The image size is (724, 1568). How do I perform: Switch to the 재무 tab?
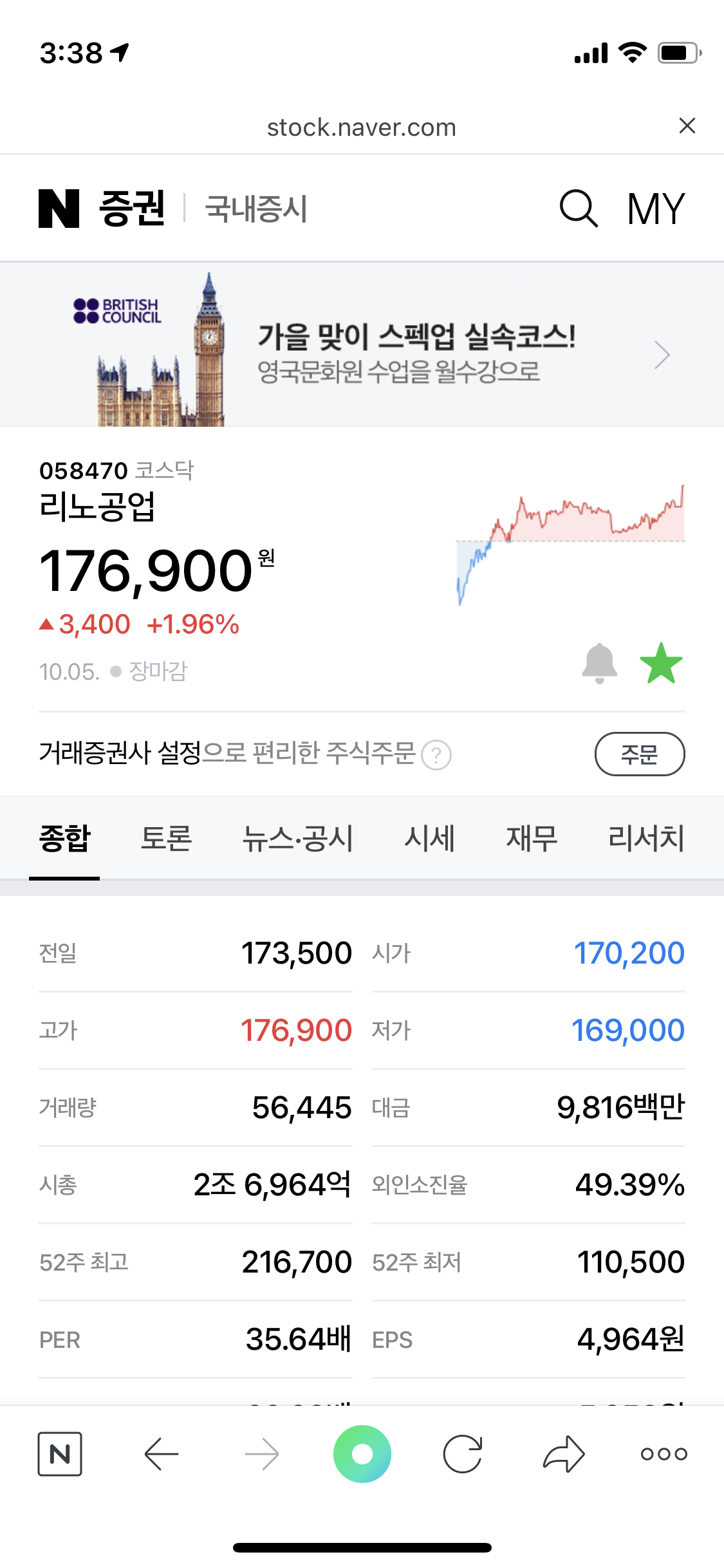[532, 839]
